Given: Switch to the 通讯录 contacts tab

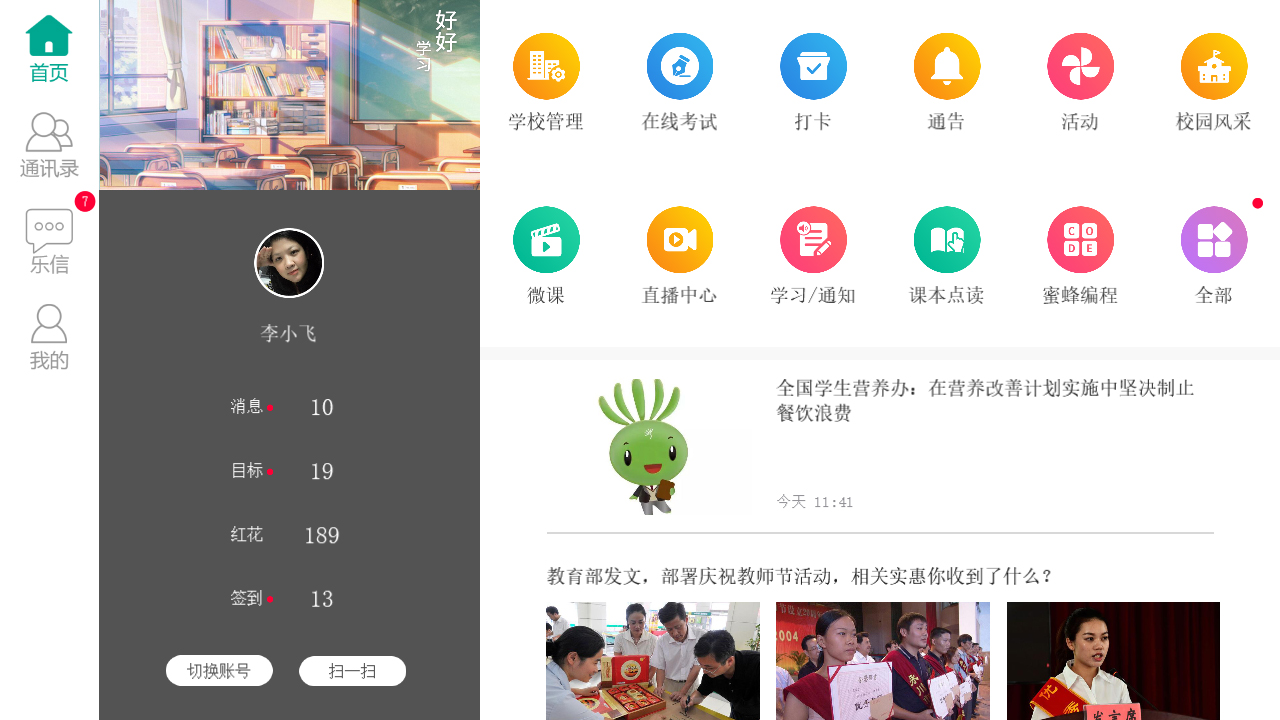Looking at the screenshot, I should pos(49,146).
